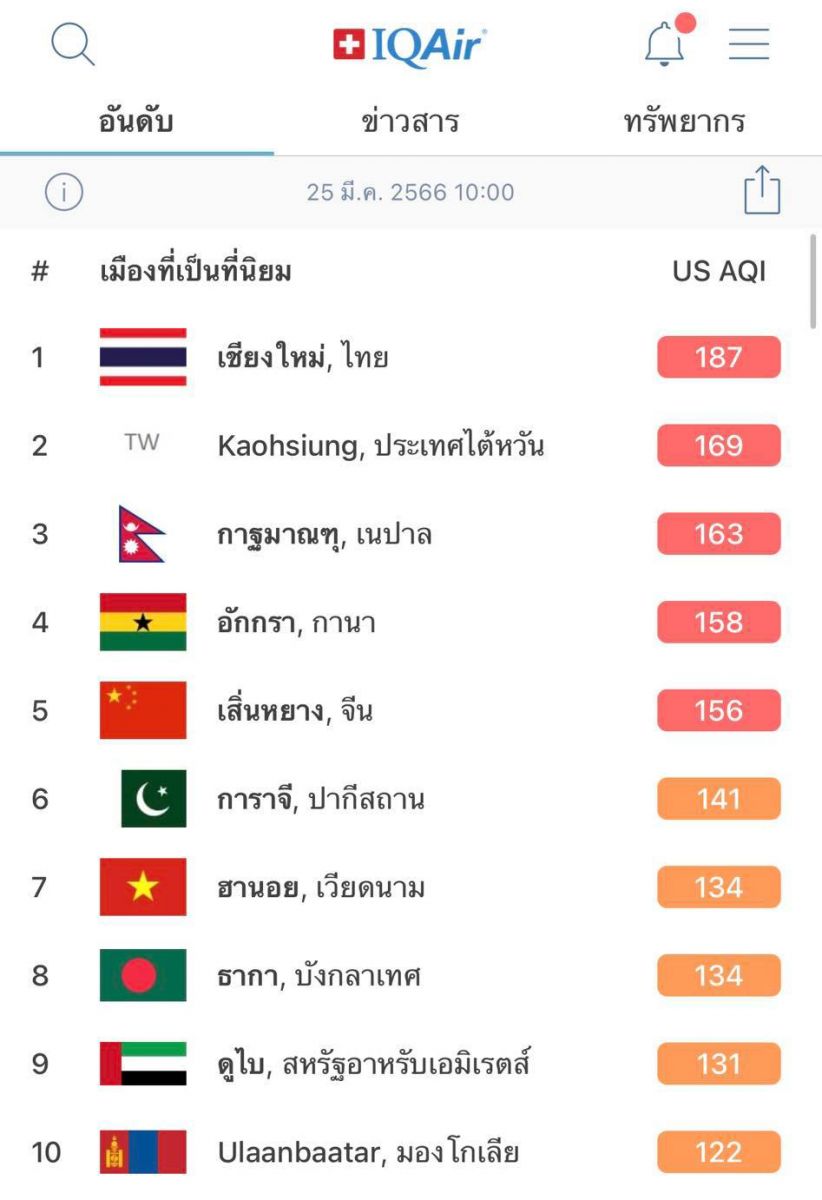This screenshot has width=822, height=1200.
Task: View กาฐมาณฑุ, เนปาล air quality
Action: coord(325,535)
